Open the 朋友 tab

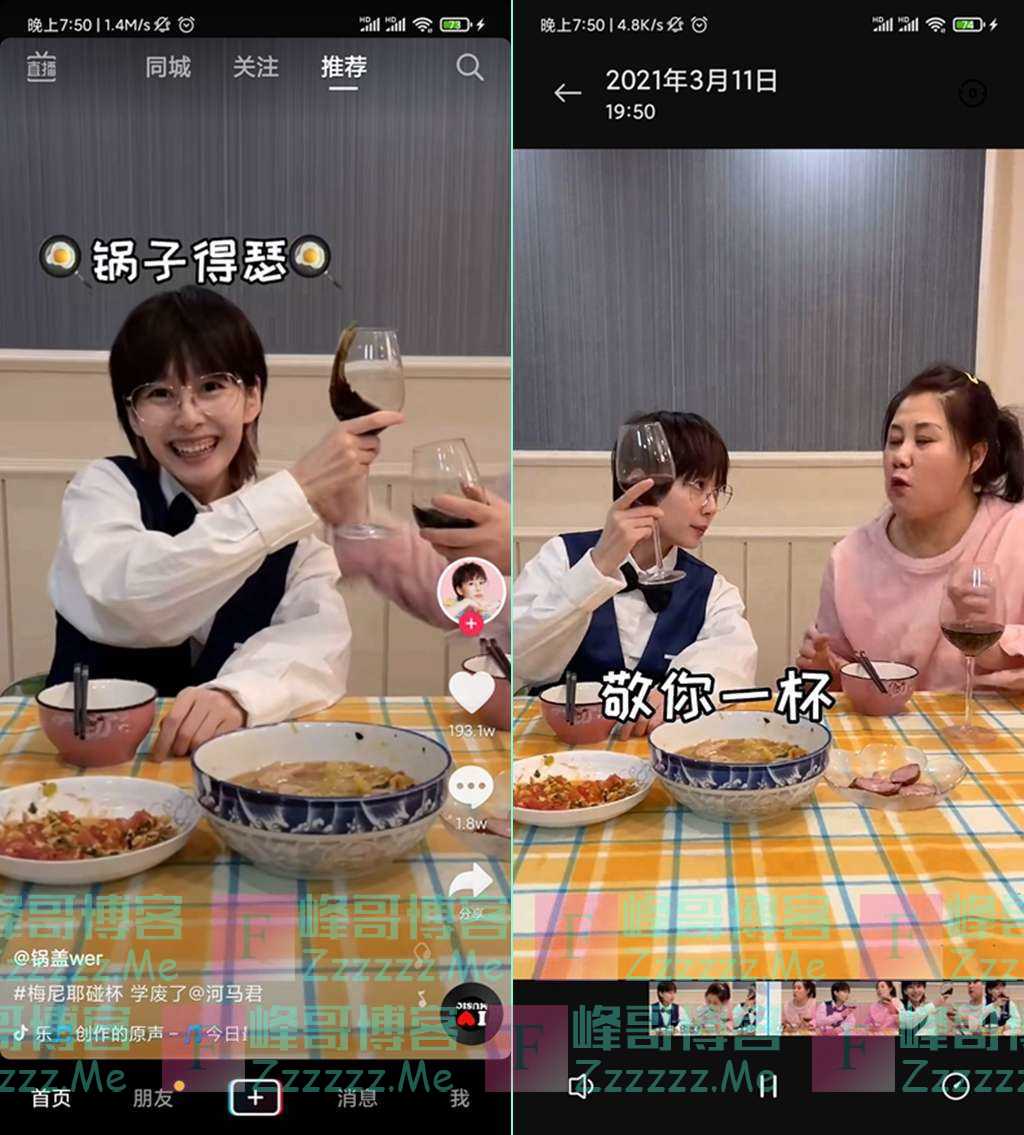tap(153, 1098)
